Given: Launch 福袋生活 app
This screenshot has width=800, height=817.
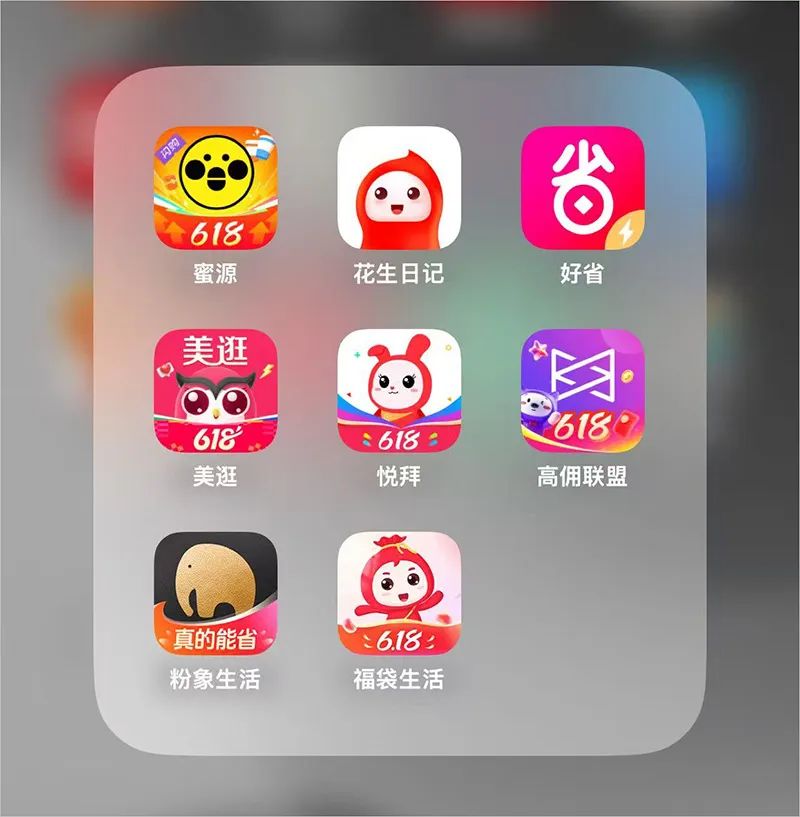Looking at the screenshot, I should point(399,593).
